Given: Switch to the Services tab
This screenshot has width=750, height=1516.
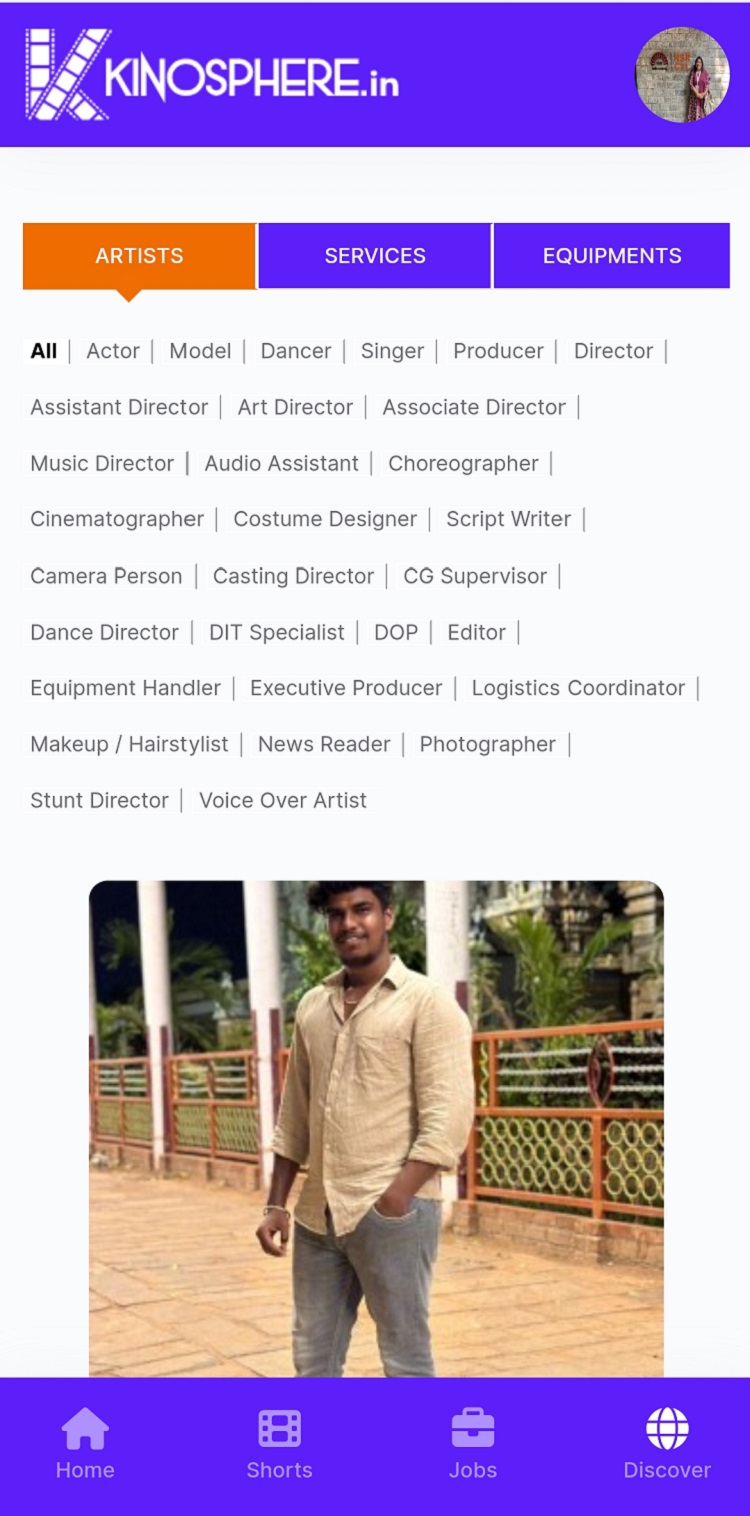Looking at the screenshot, I should pos(375,256).
